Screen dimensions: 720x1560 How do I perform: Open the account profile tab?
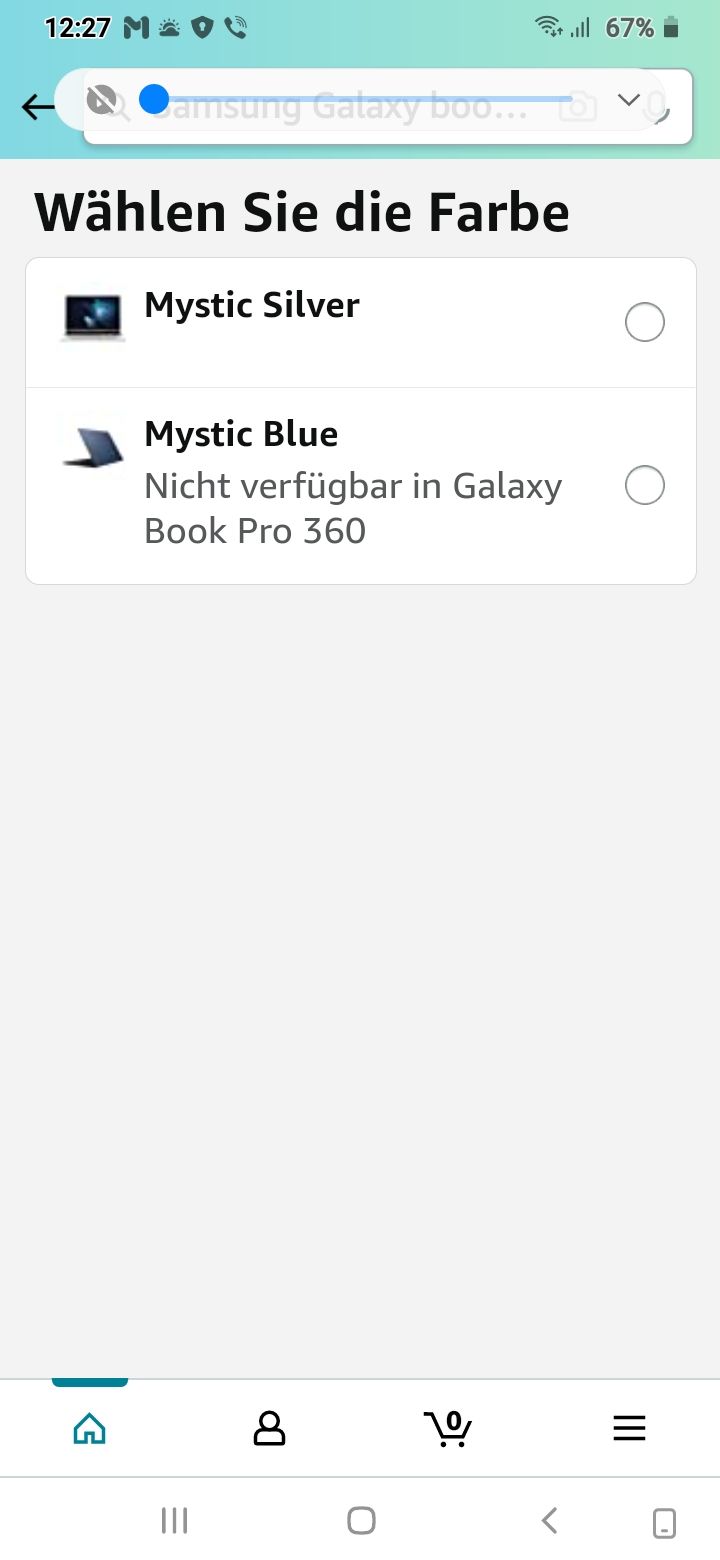[x=269, y=1429]
